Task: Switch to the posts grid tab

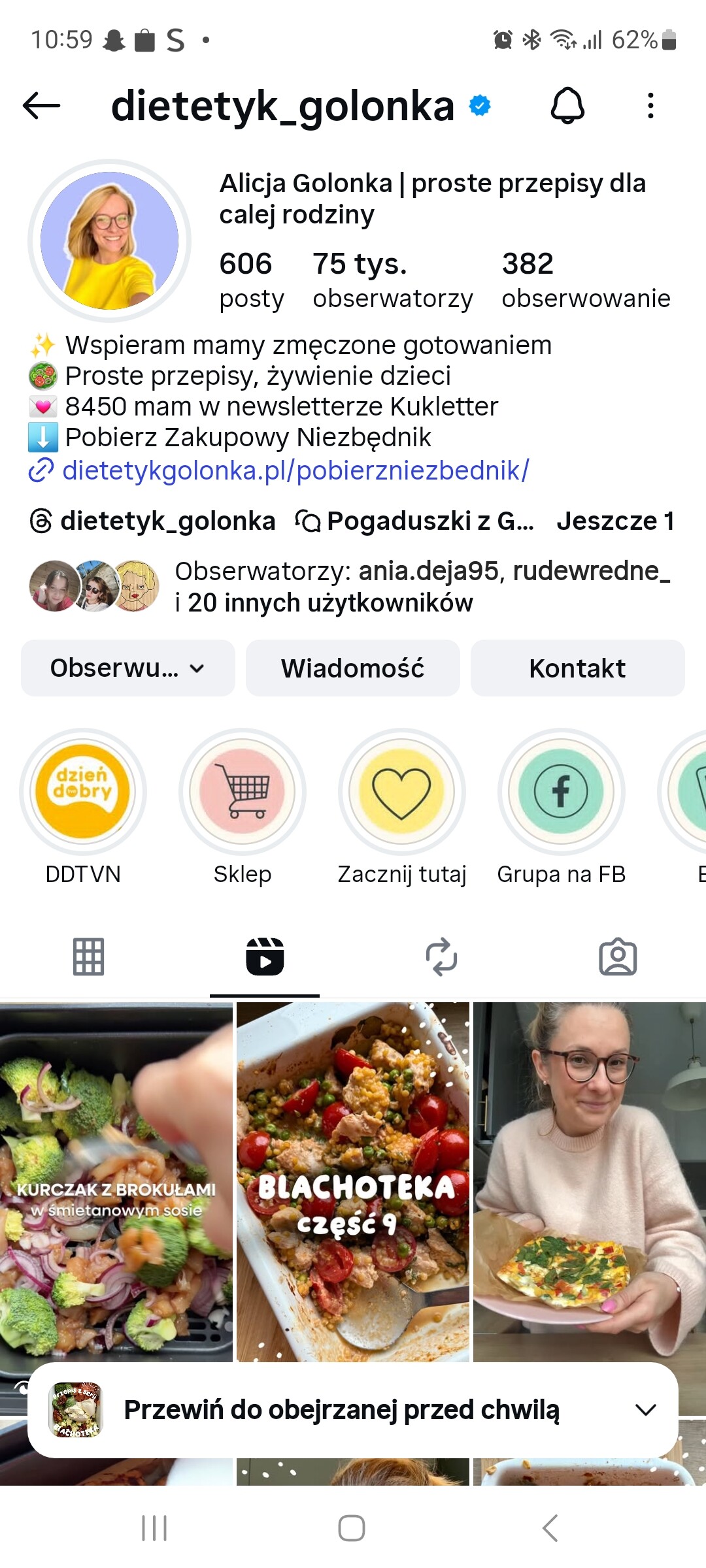Action: coord(88,957)
